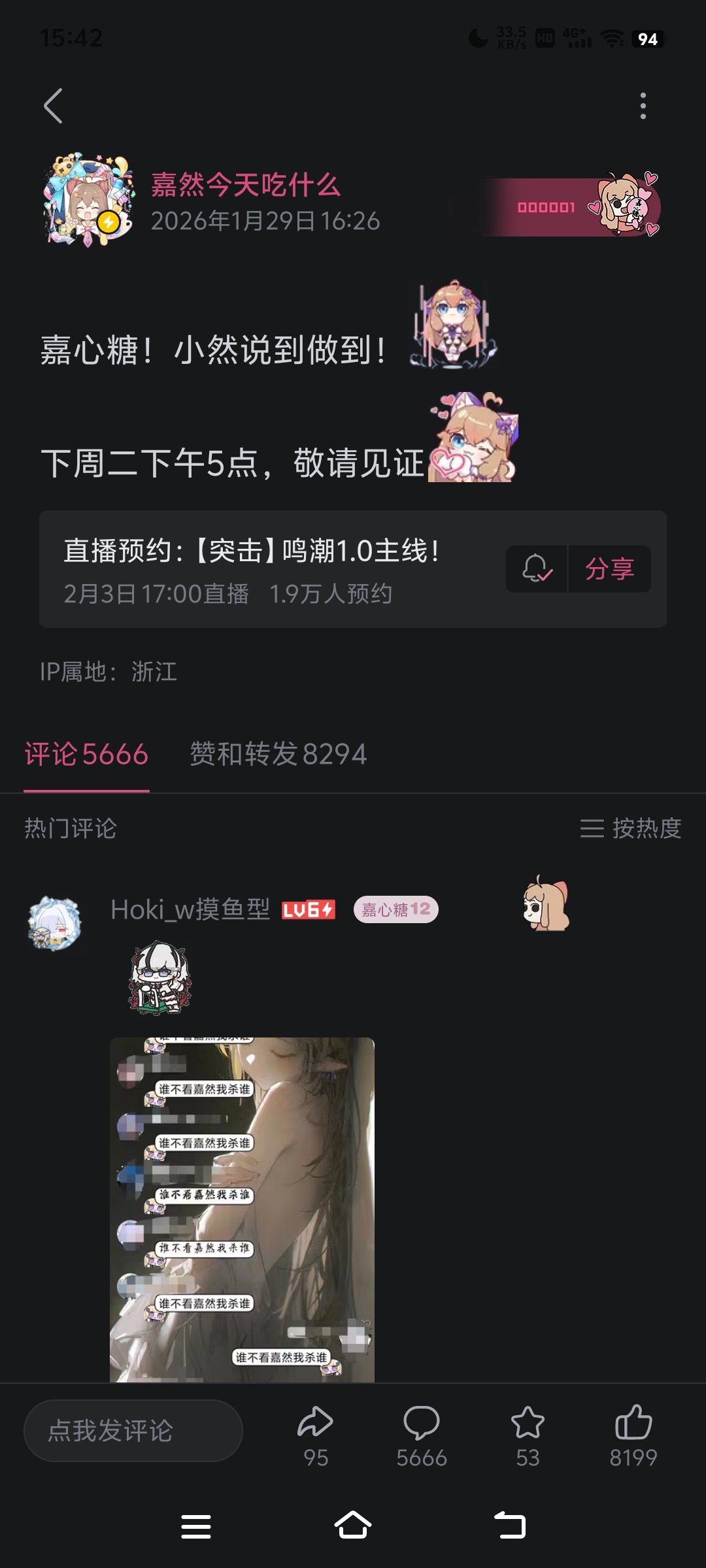Share the post via the forward icon

(316, 1436)
